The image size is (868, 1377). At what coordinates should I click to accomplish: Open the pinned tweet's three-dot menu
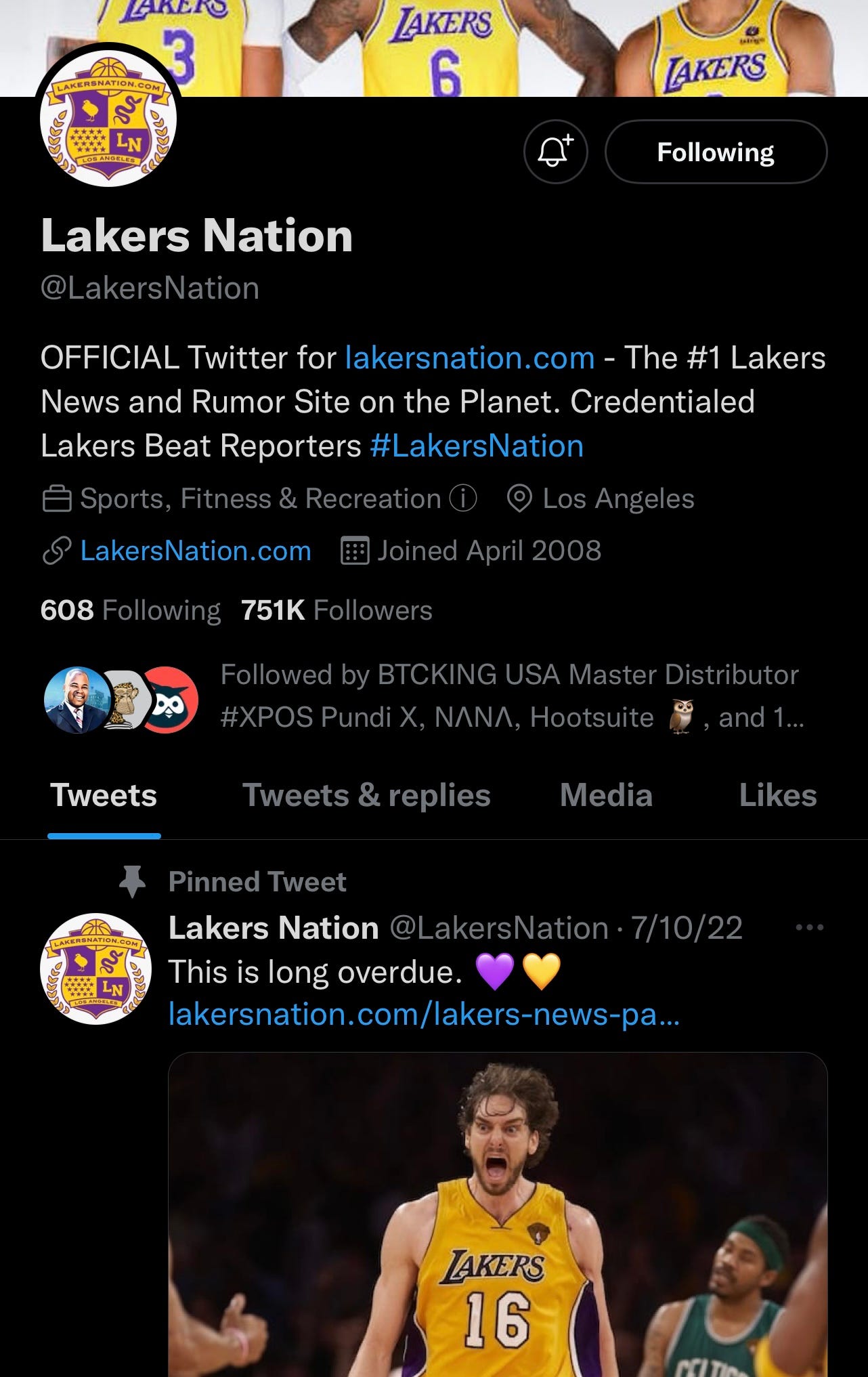pos(809,927)
